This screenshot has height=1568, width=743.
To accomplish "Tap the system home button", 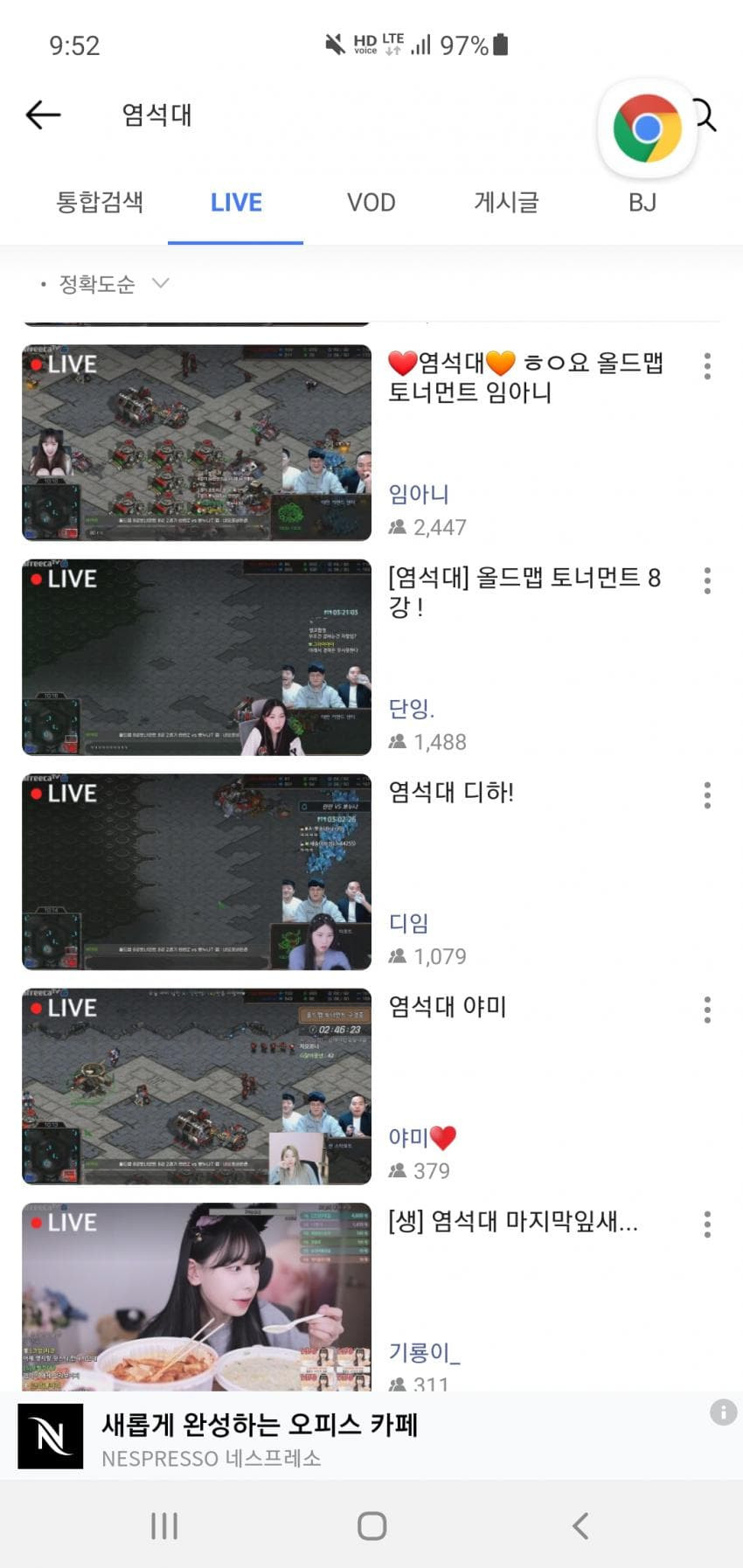I will coord(371,1526).
